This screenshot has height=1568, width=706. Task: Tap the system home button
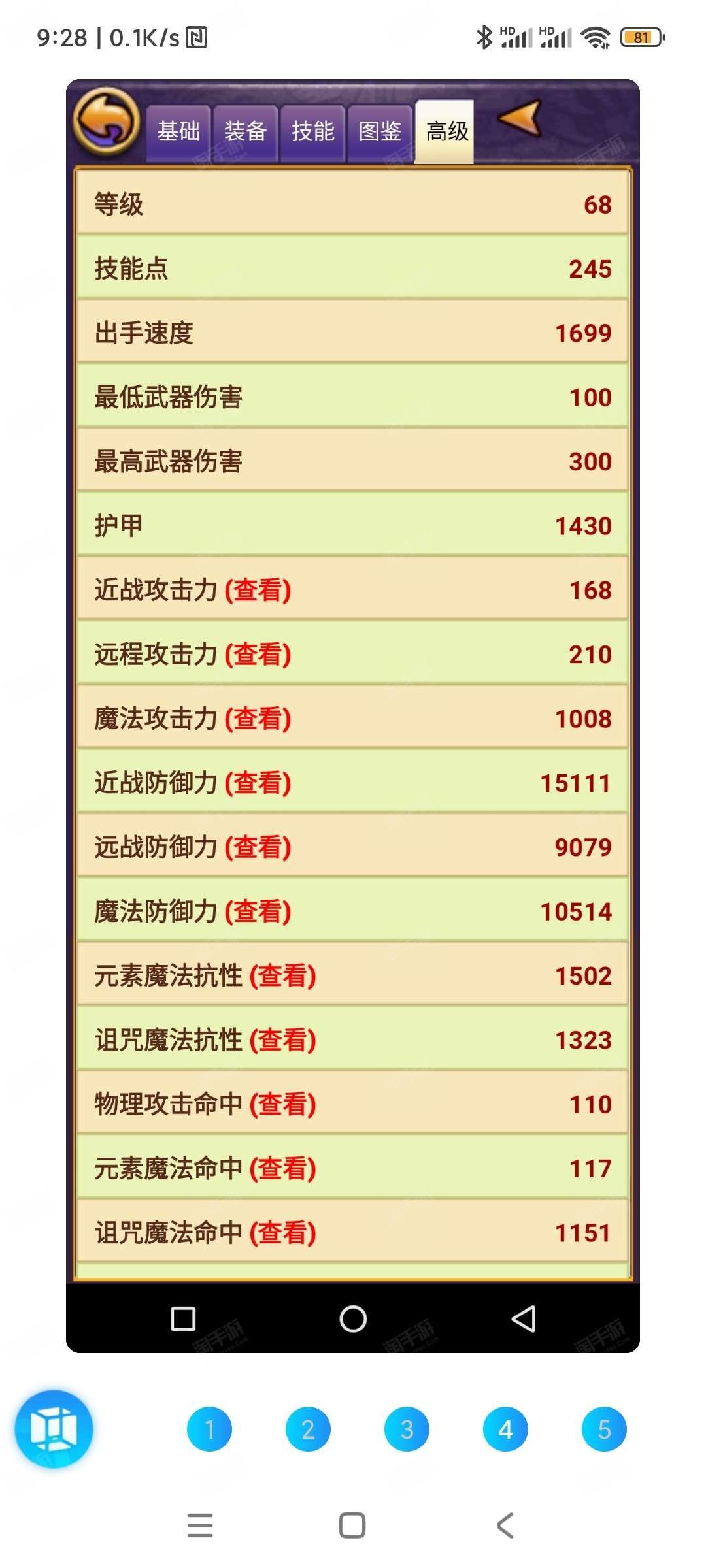(352, 1526)
